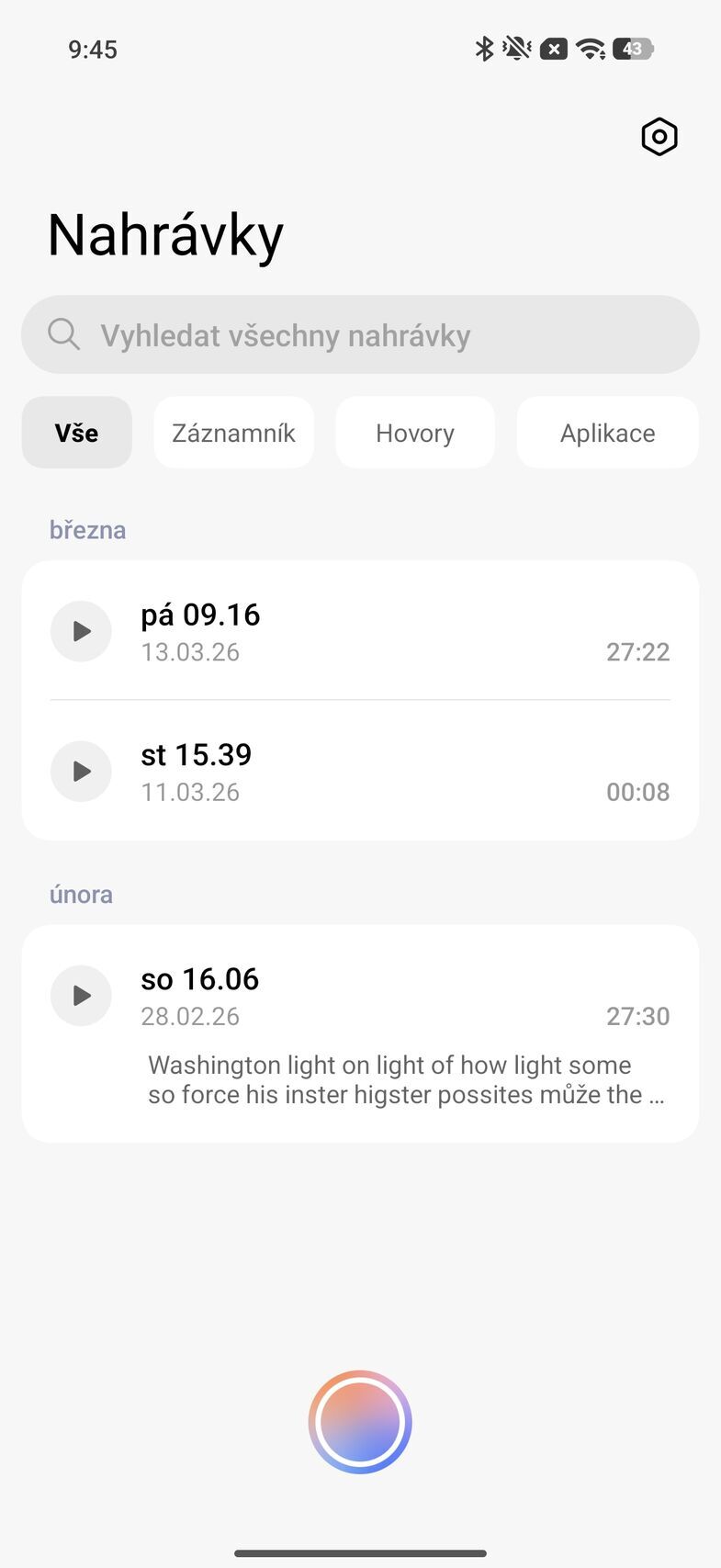Select the Vše filter chip
The width and height of the screenshot is (721, 1568).
click(76, 432)
